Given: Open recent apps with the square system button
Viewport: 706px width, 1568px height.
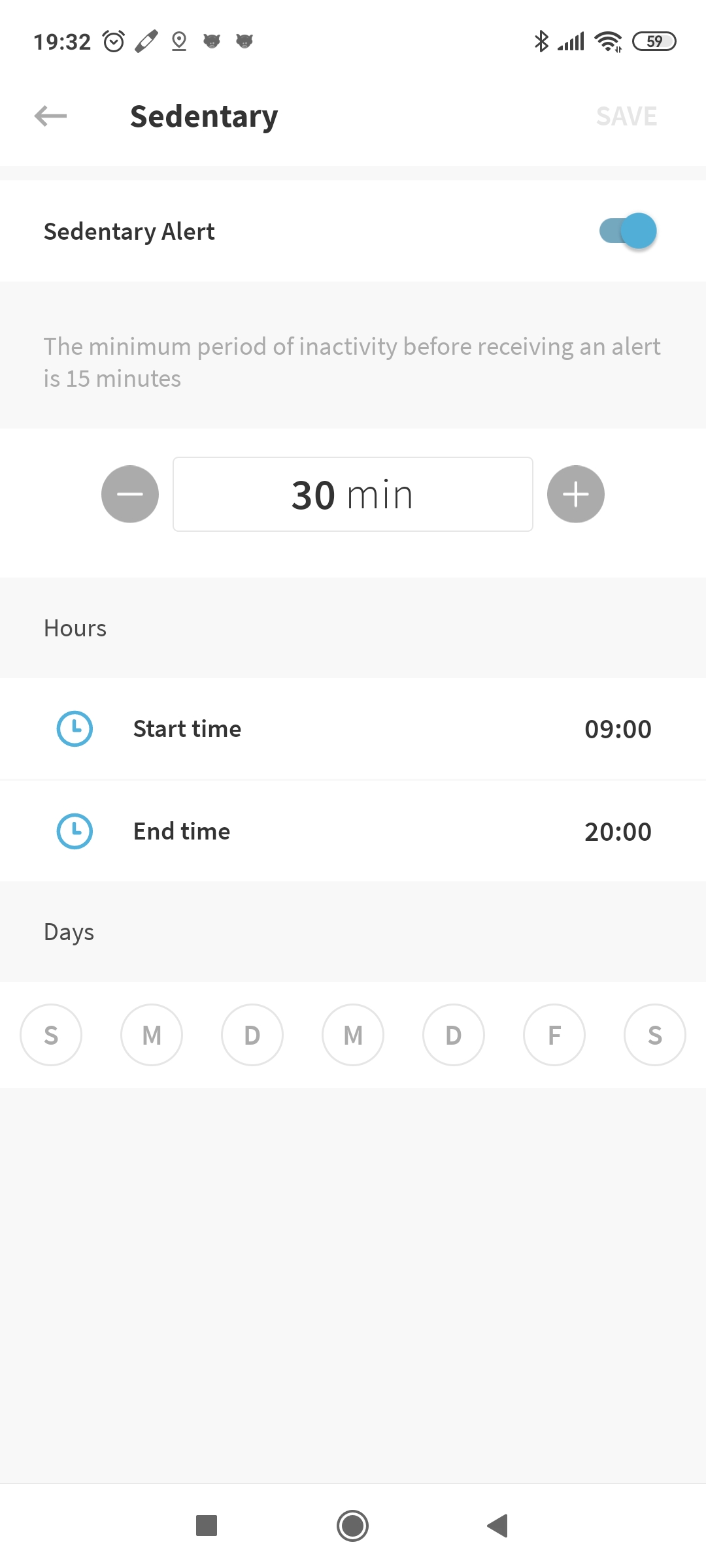Looking at the screenshot, I should point(207,1526).
